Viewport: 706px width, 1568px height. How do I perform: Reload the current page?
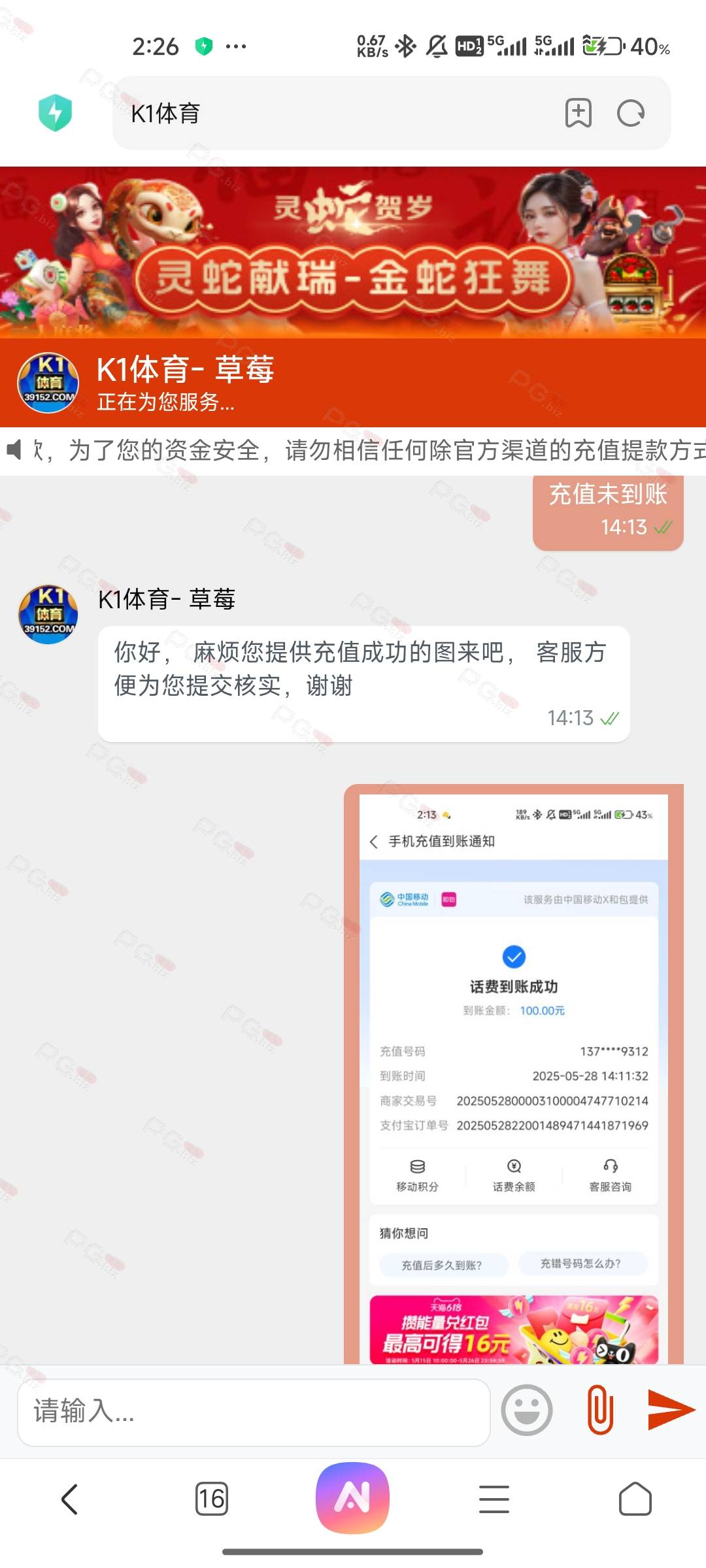tap(631, 113)
